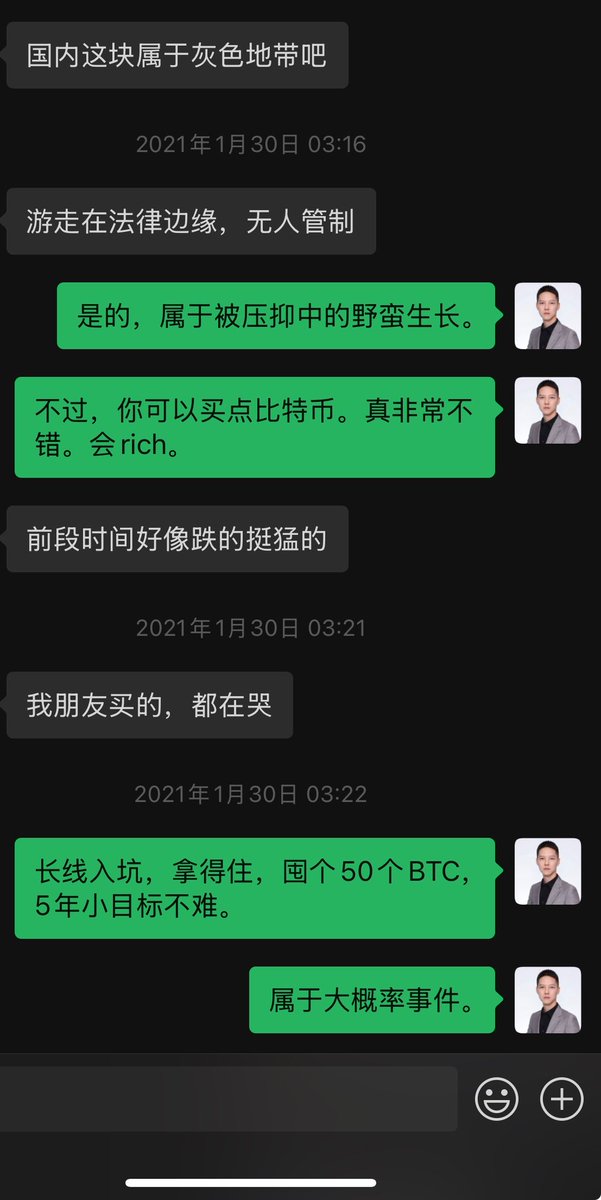Viewport: 601px width, 1200px height.
Task: Tap avatar beside 长线入坑 message
Action: 547,871
